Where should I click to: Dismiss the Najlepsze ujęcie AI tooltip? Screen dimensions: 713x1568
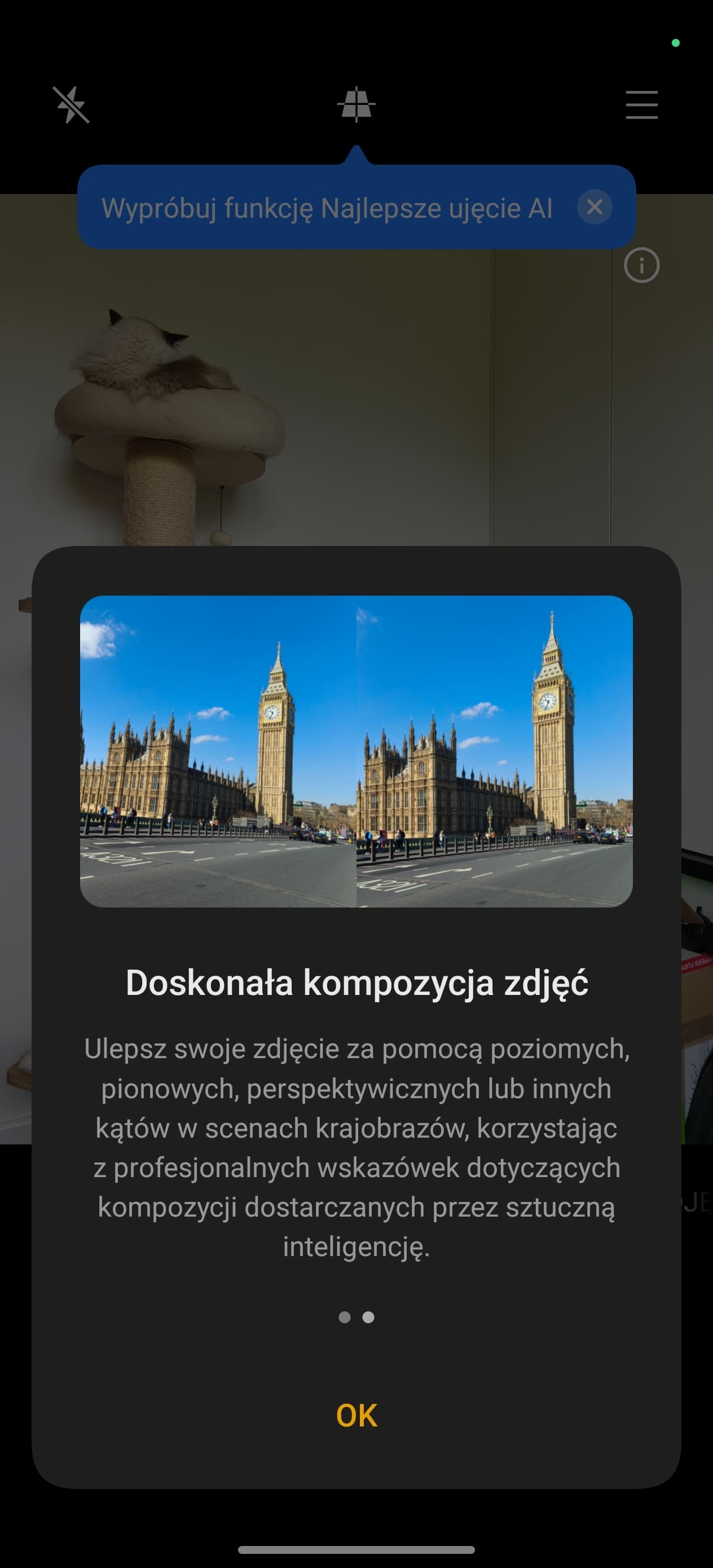click(595, 207)
